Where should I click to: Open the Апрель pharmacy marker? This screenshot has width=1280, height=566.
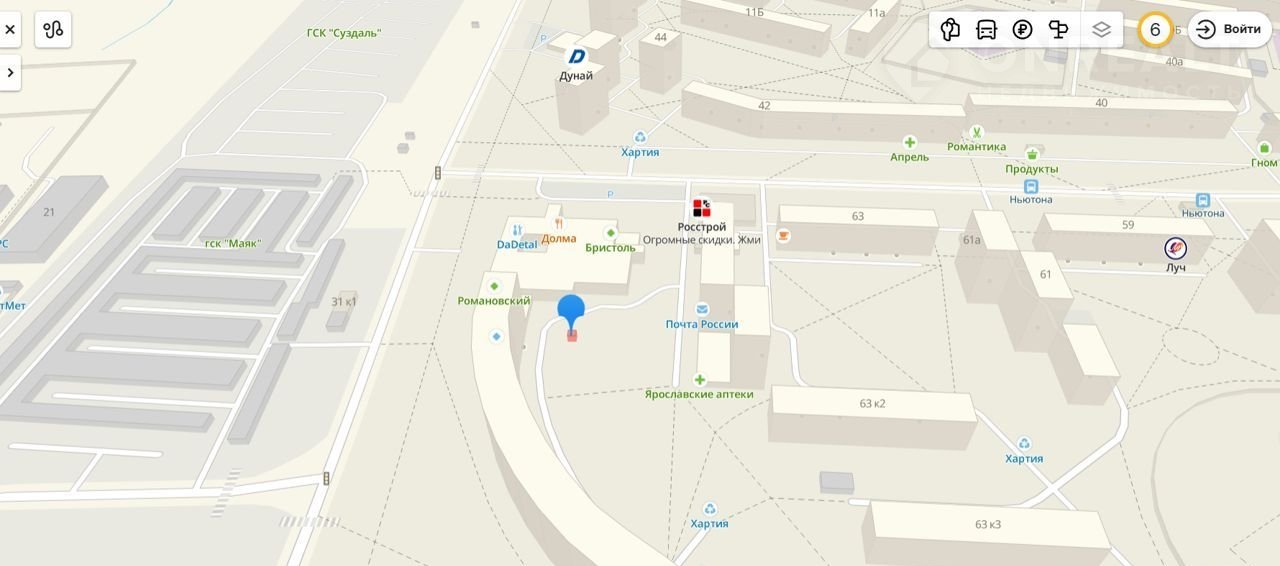(x=910, y=143)
